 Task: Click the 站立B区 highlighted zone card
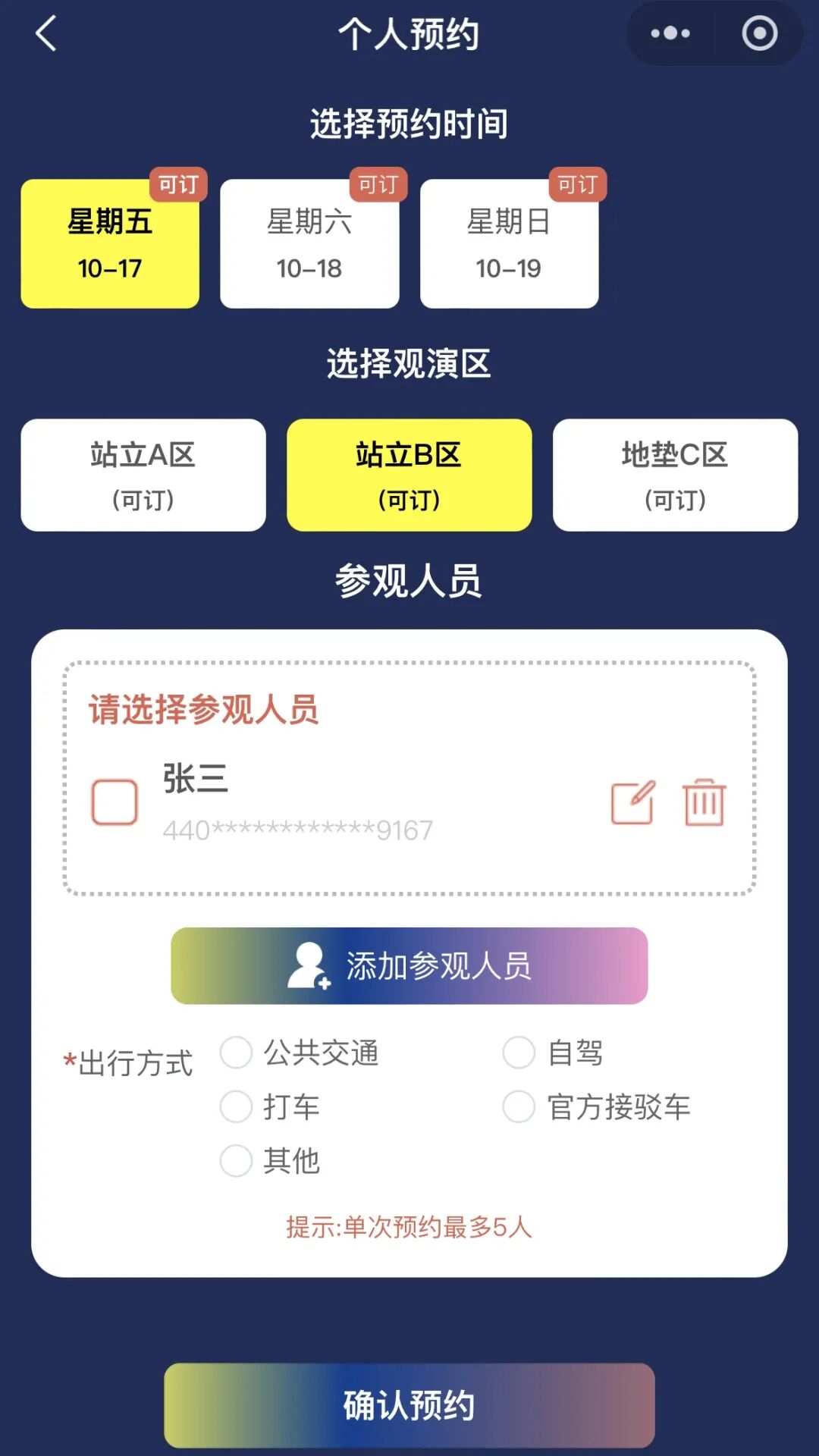coord(409,475)
